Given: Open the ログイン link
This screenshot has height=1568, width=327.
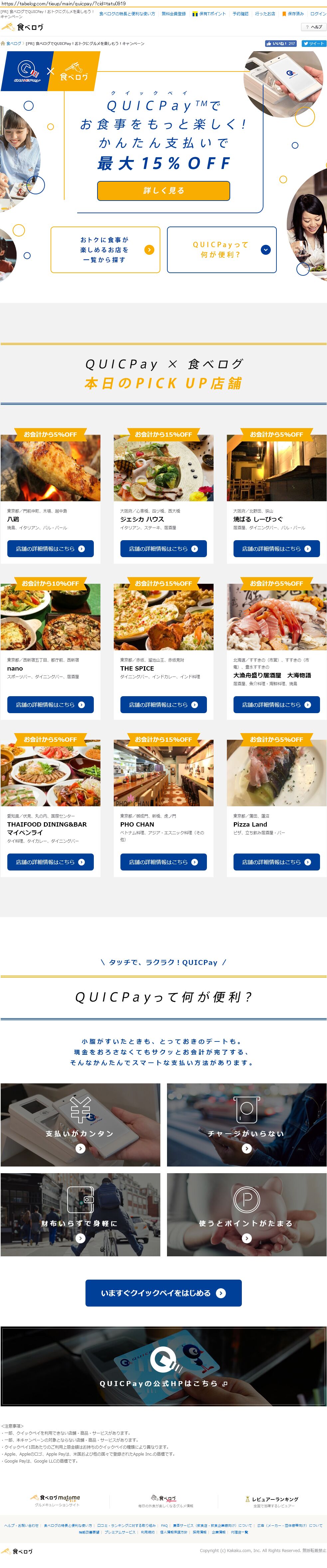Looking at the screenshot, I should pos(318,13).
